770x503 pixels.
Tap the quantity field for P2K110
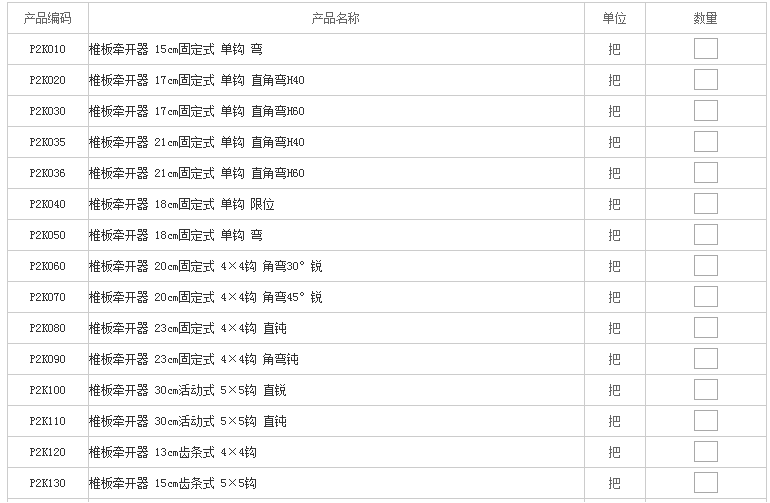tap(705, 421)
